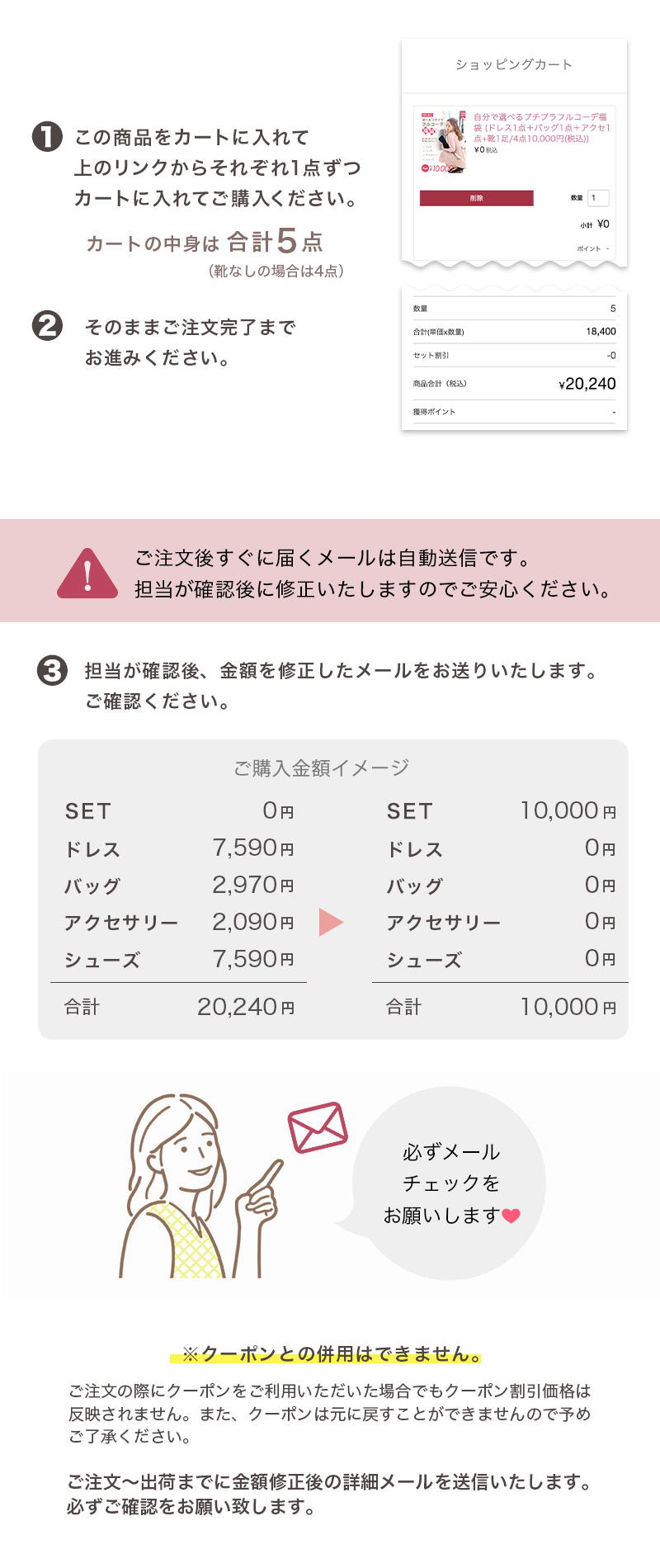Click the yellow-highlighted coupon notice text
This screenshot has height=1568, width=660.
pos(330,1353)
